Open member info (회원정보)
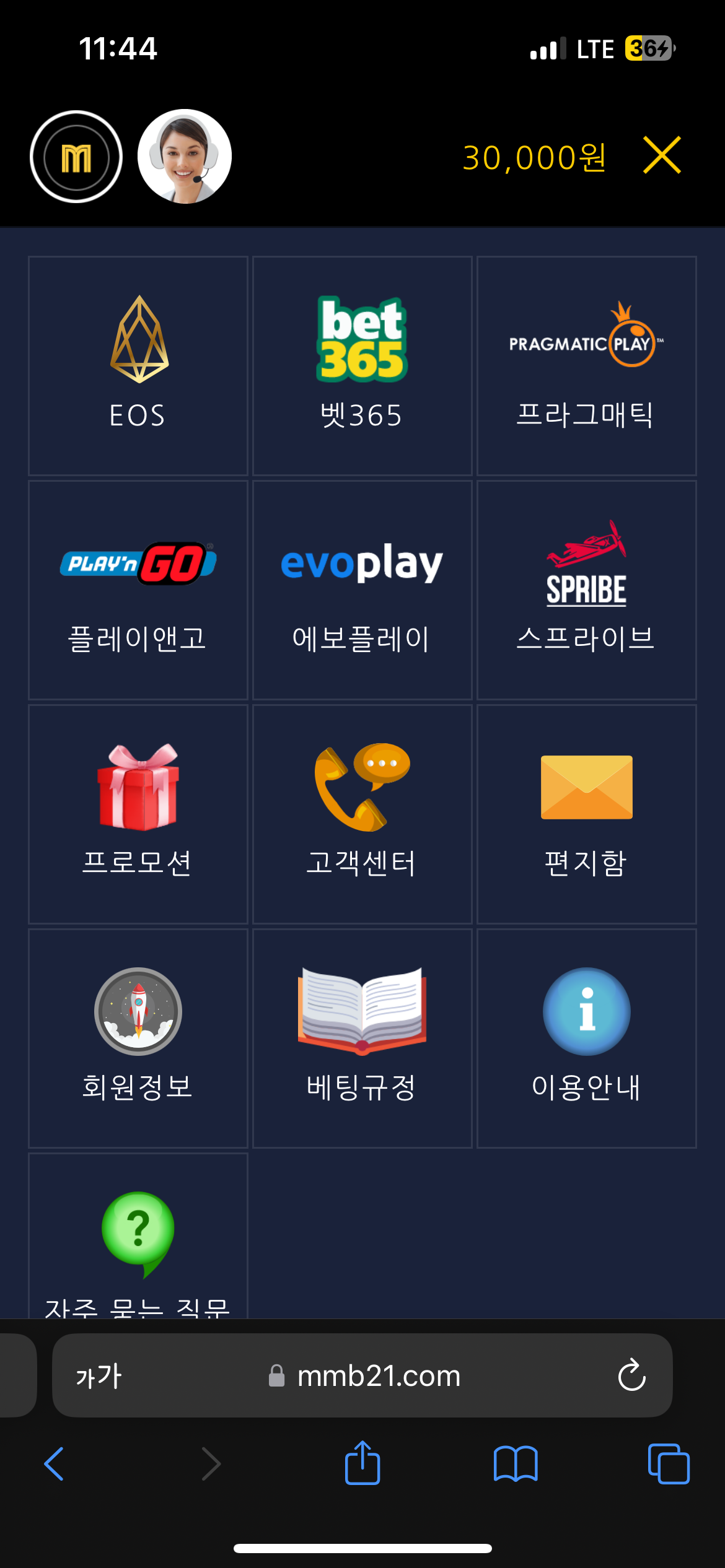The height and width of the screenshot is (1568, 725). [138, 1039]
